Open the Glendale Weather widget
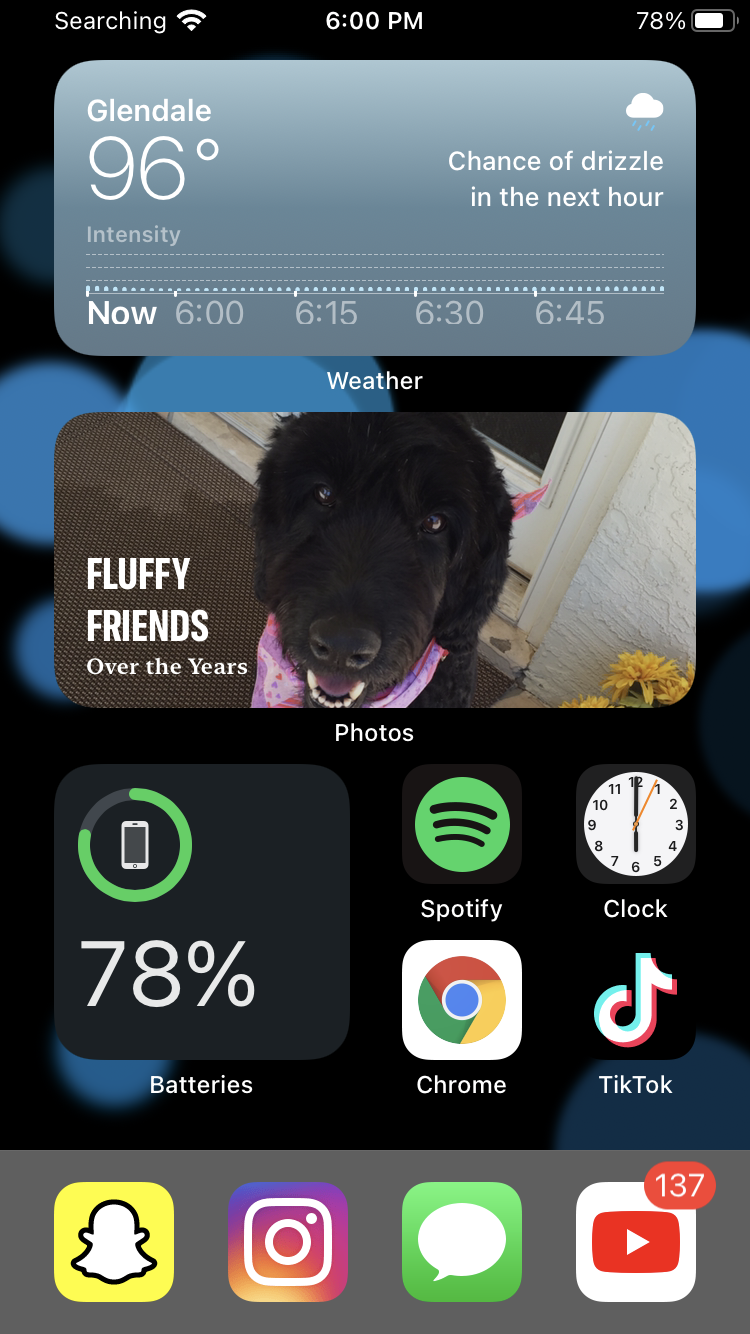This screenshot has height=1334, width=750. point(374,208)
